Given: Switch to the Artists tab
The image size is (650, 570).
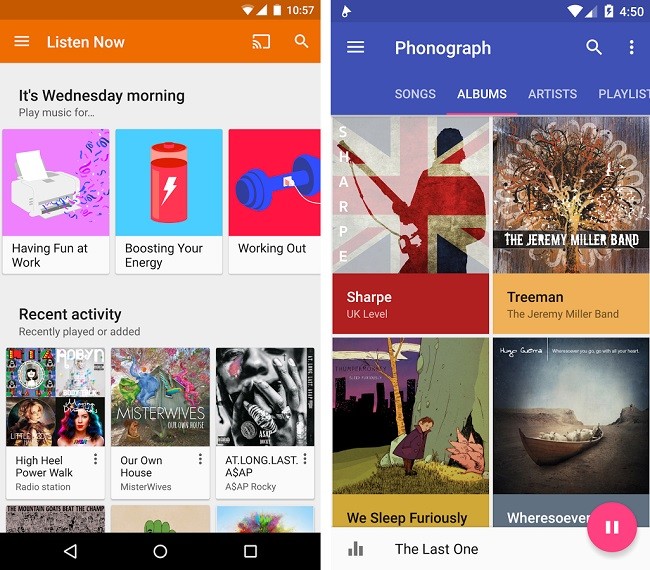Looking at the screenshot, I should [x=552, y=94].
